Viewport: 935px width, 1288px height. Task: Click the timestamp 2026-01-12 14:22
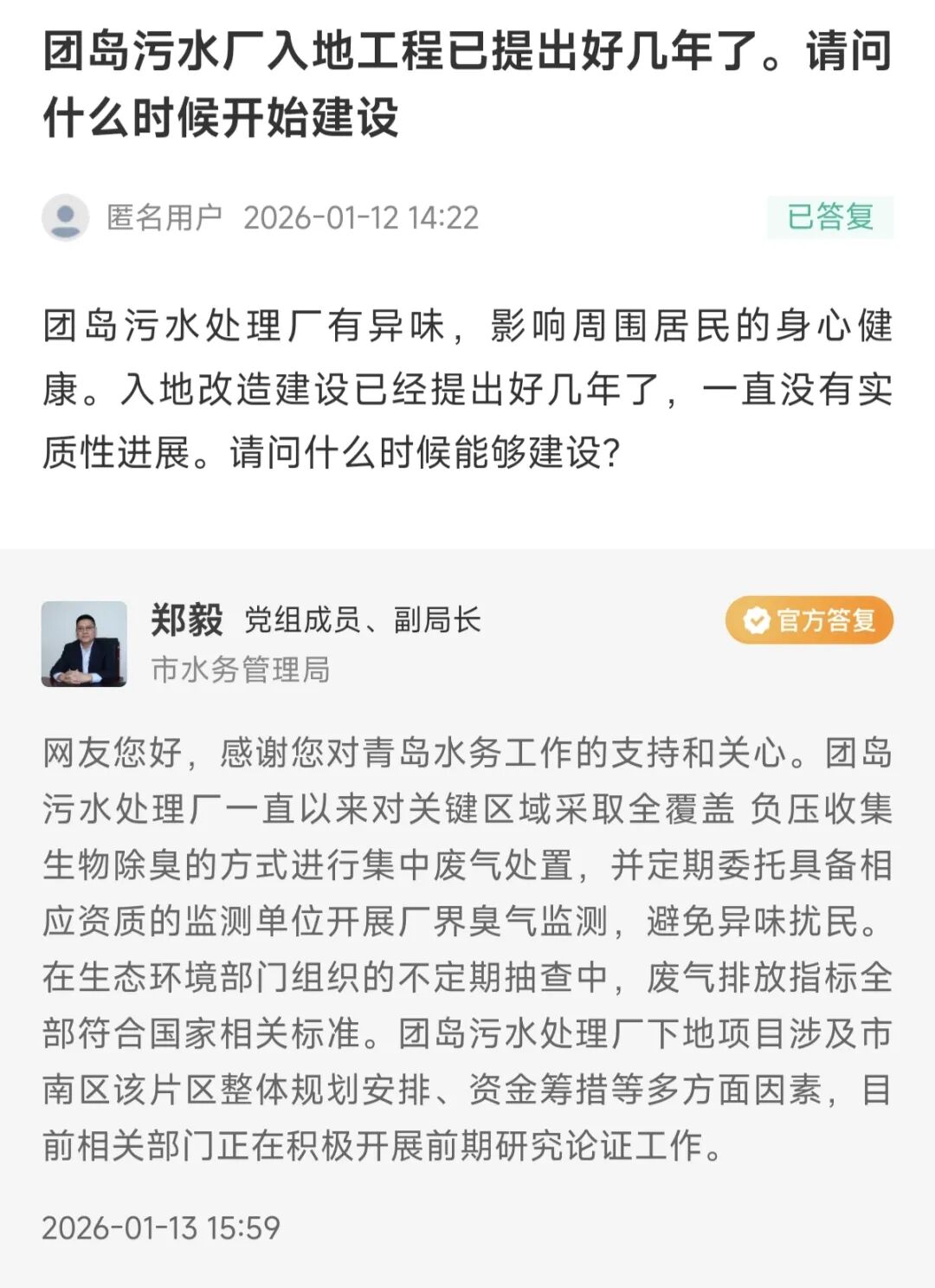364,219
